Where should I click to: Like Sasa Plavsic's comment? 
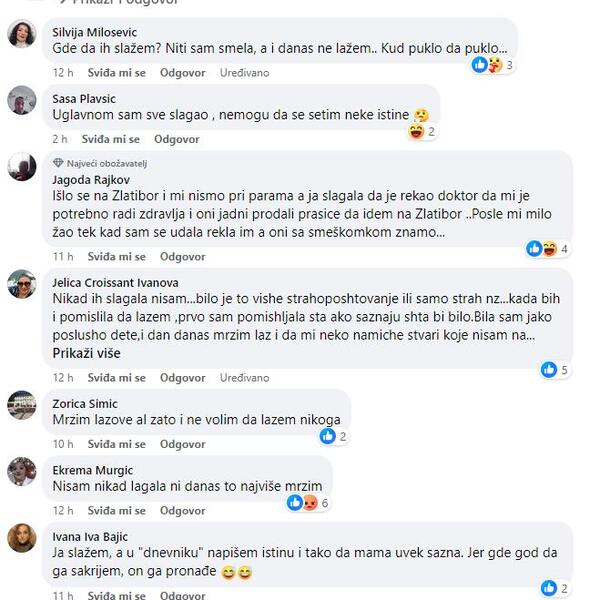point(110,139)
